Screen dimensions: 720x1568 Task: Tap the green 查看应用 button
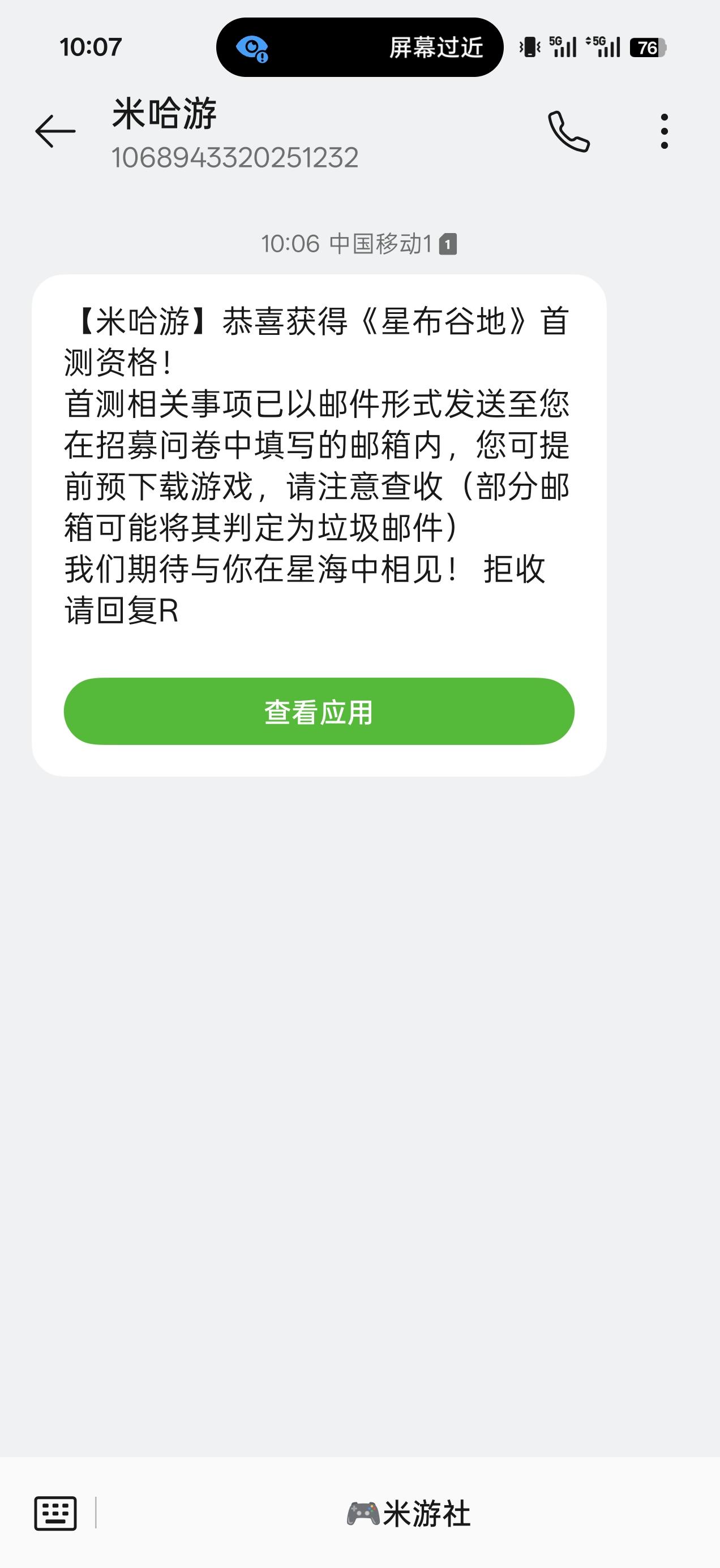pyautogui.click(x=319, y=711)
